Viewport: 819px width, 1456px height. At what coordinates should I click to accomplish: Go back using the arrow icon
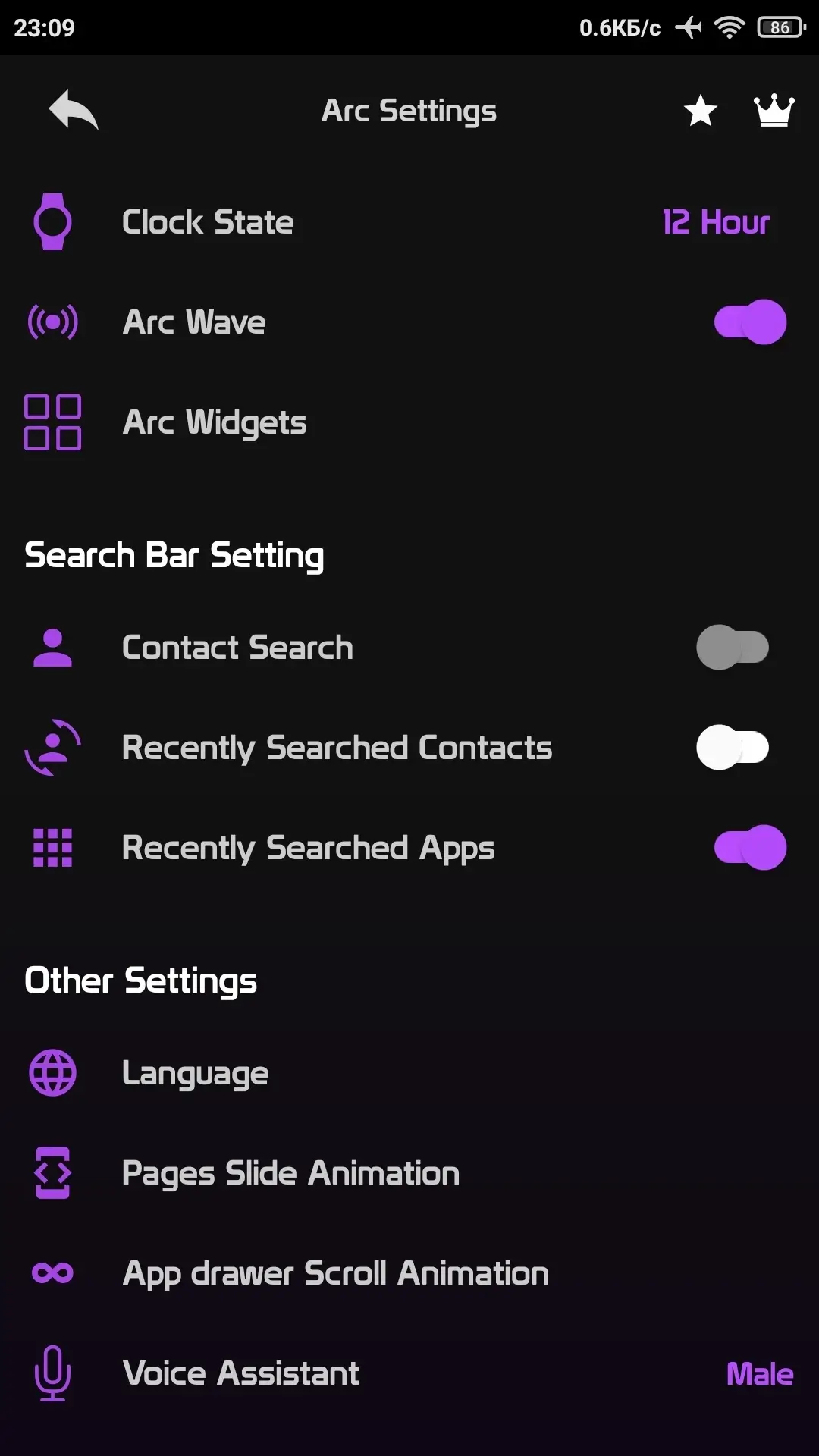tap(74, 111)
